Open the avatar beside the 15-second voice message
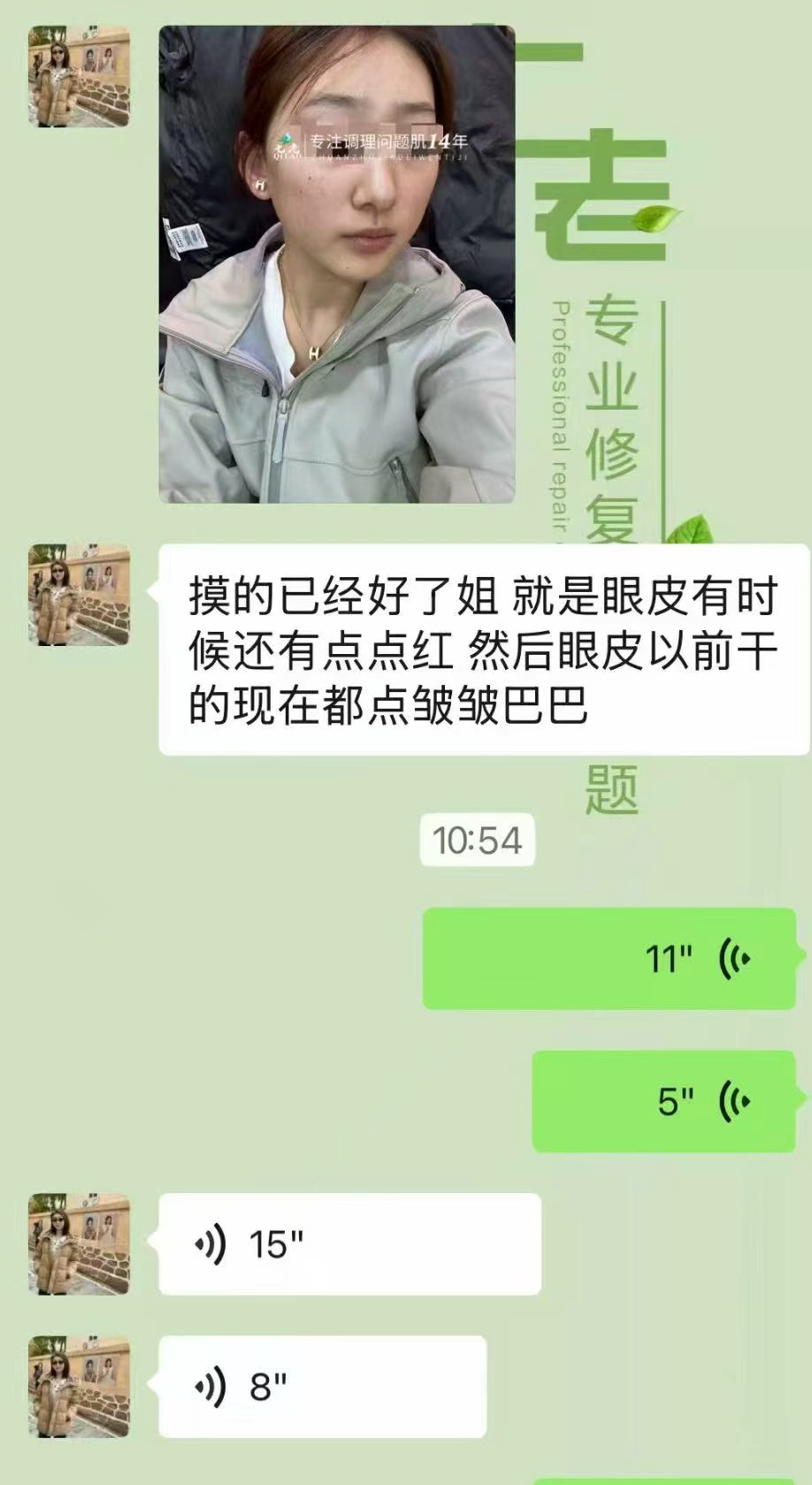Image resolution: width=812 pixels, height=1485 pixels. pos(80,1243)
